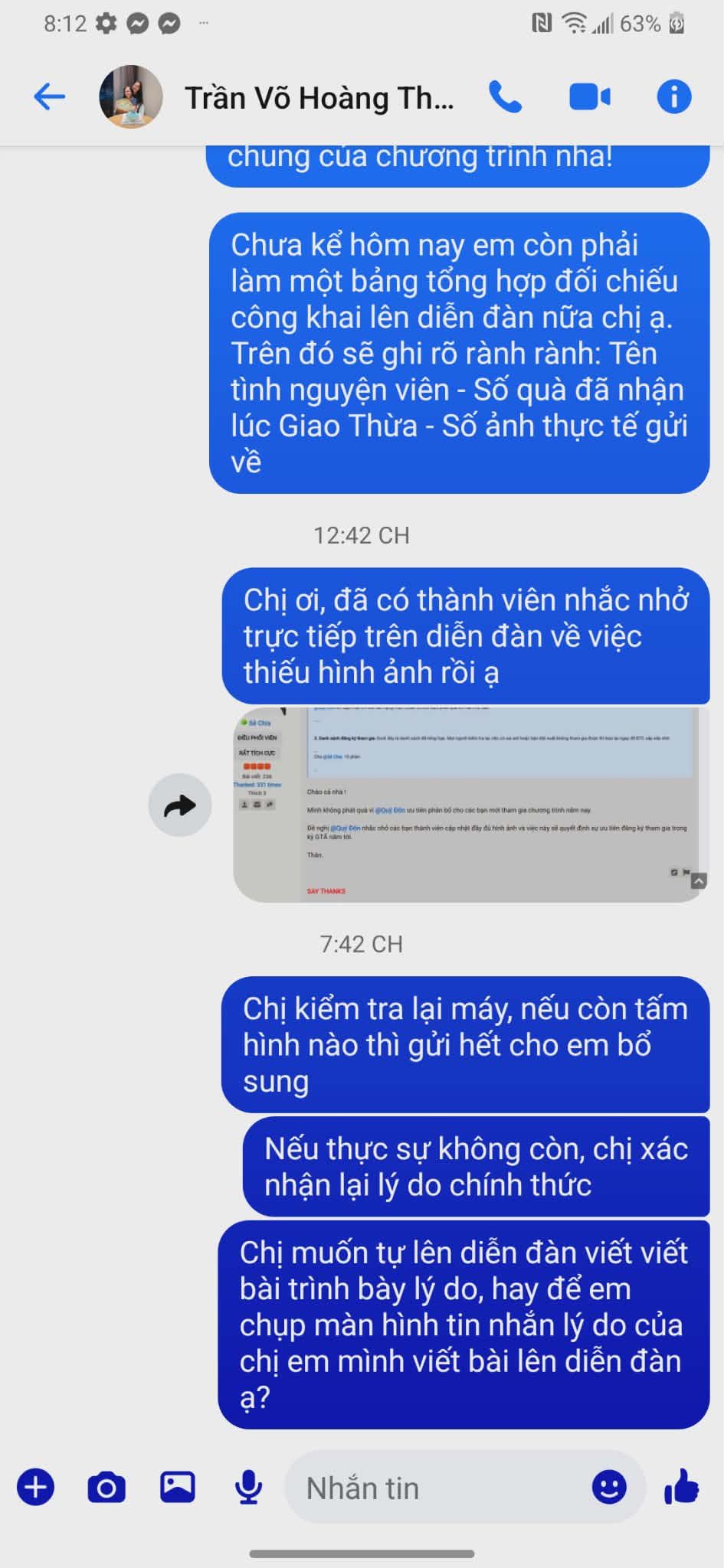Start a video call in this chat
The width and height of the screenshot is (724, 1568).
point(590,97)
